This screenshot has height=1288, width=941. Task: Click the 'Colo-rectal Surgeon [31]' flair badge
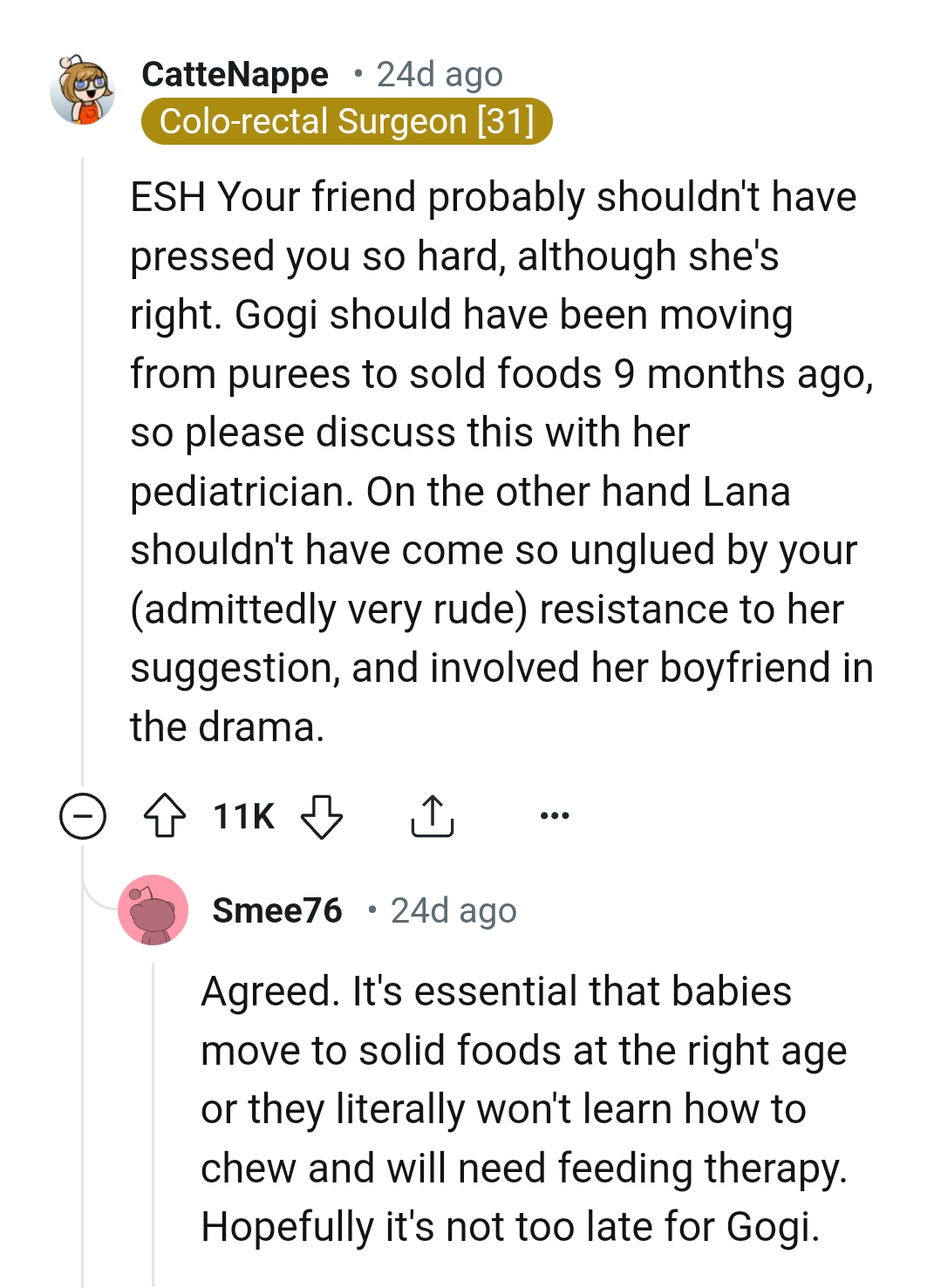[x=348, y=120]
